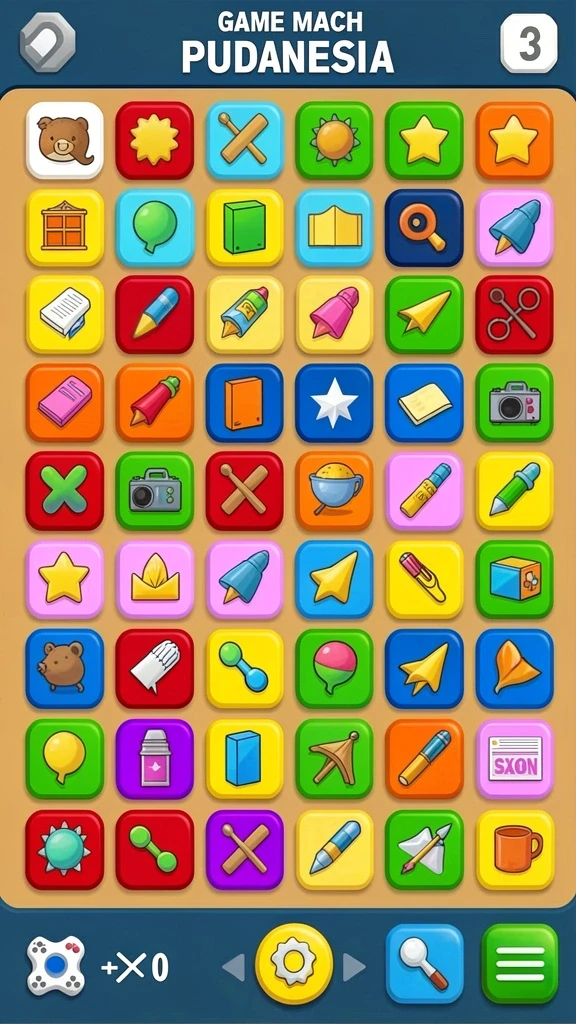Tap the gamepad icon beside the multiplier

[x=56, y=965]
